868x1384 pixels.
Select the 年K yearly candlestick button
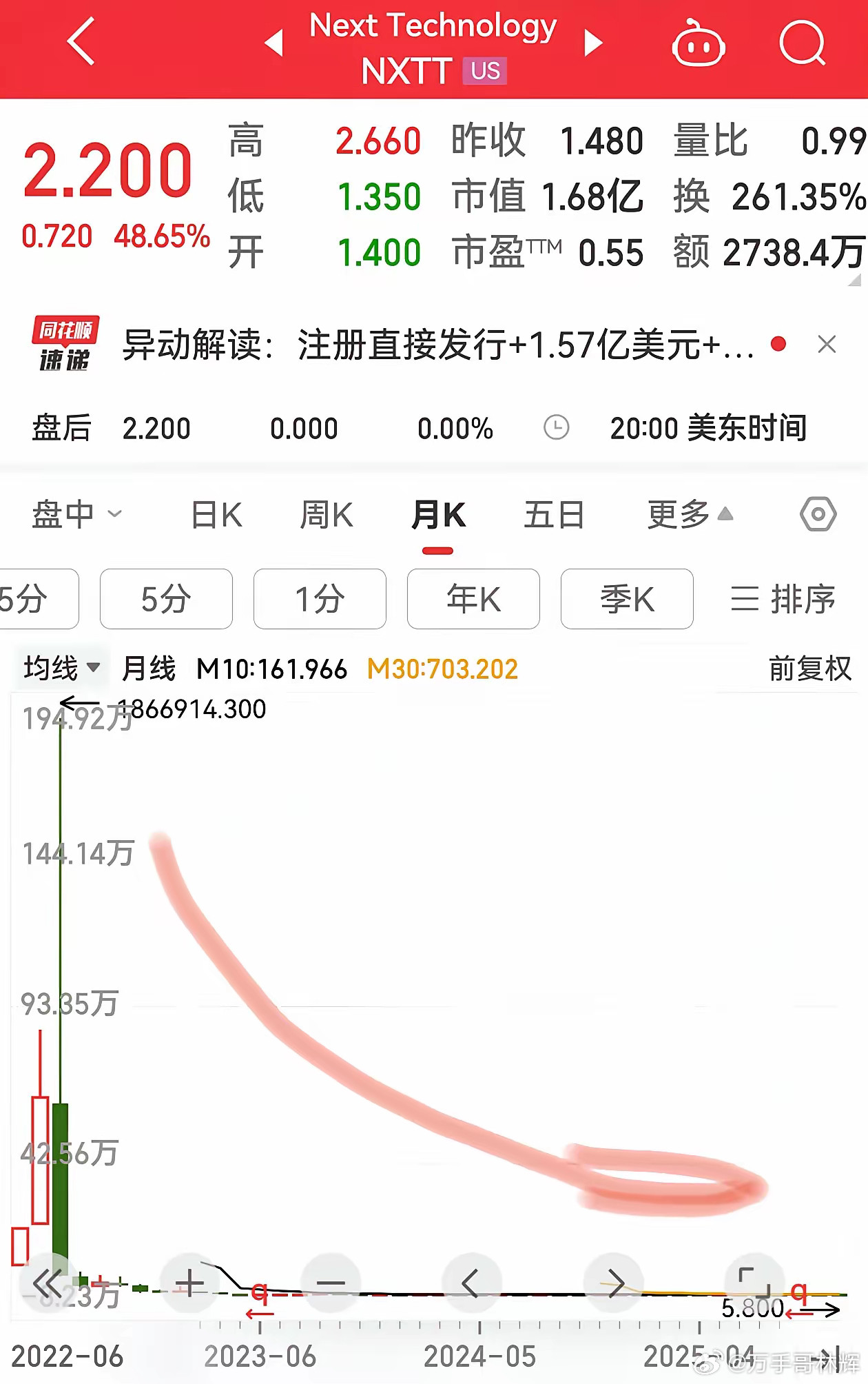tap(473, 599)
